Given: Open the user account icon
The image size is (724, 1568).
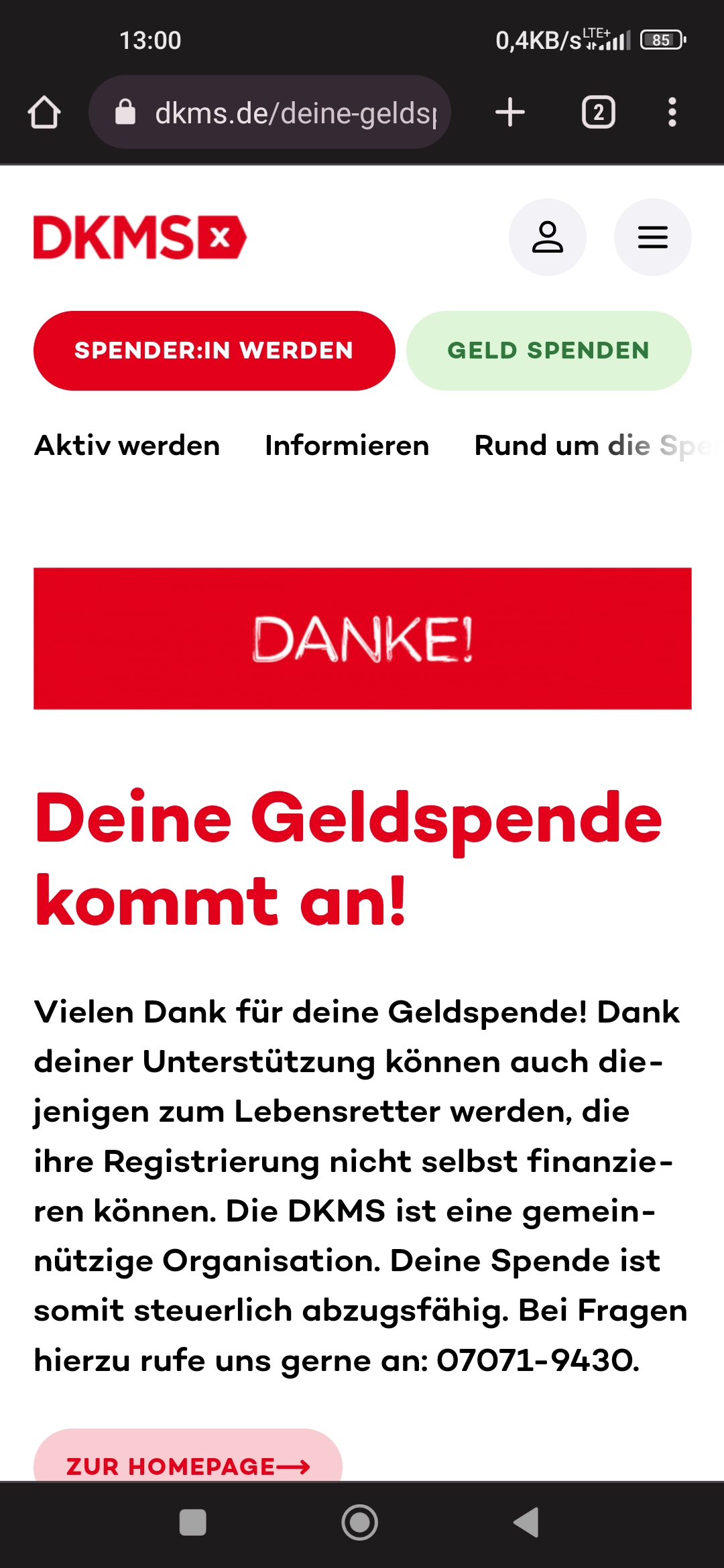Looking at the screenshot, I should click(x=547, y=237).
